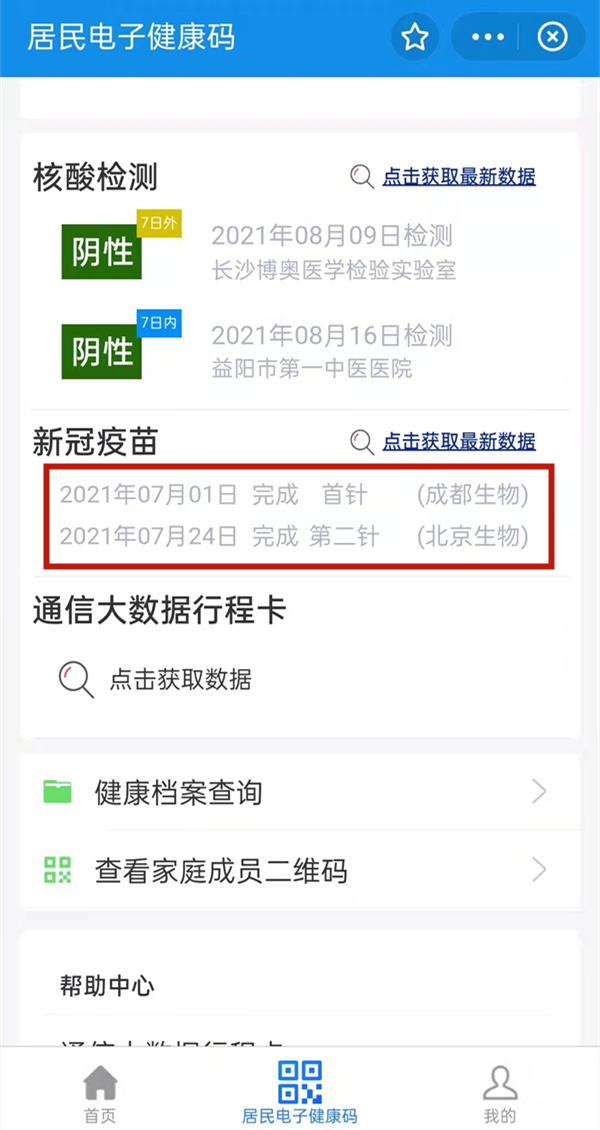The height and width of the screenshot is (1130, 600).
Task: Tap 点击获取数据 under 通信大数据行程卡
Action: pos(180,680)
